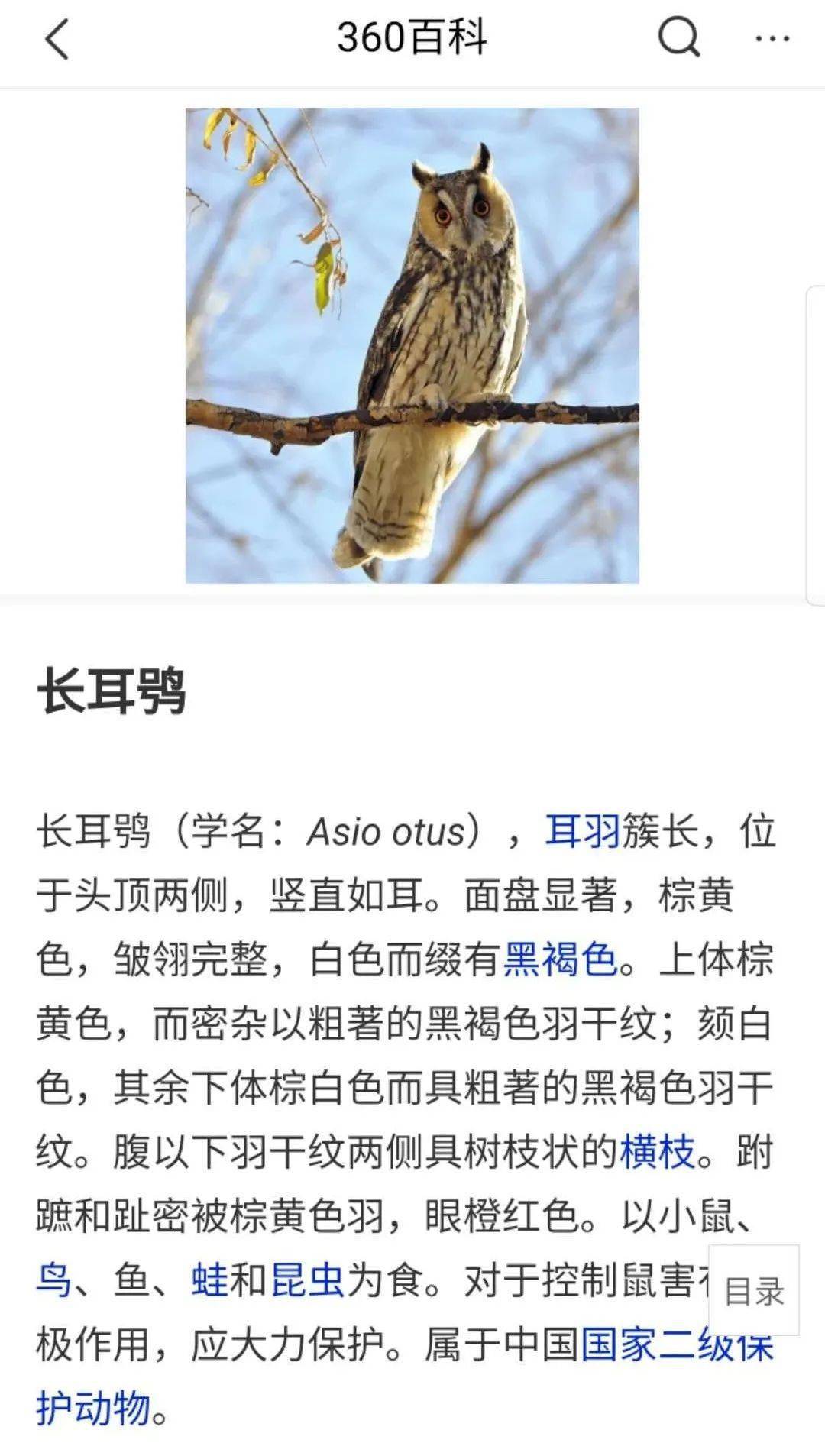Image resolution: width=825 pixels, height=1456 pixels.
Task: Open the 鸟 link
Action: point(54,1280)
